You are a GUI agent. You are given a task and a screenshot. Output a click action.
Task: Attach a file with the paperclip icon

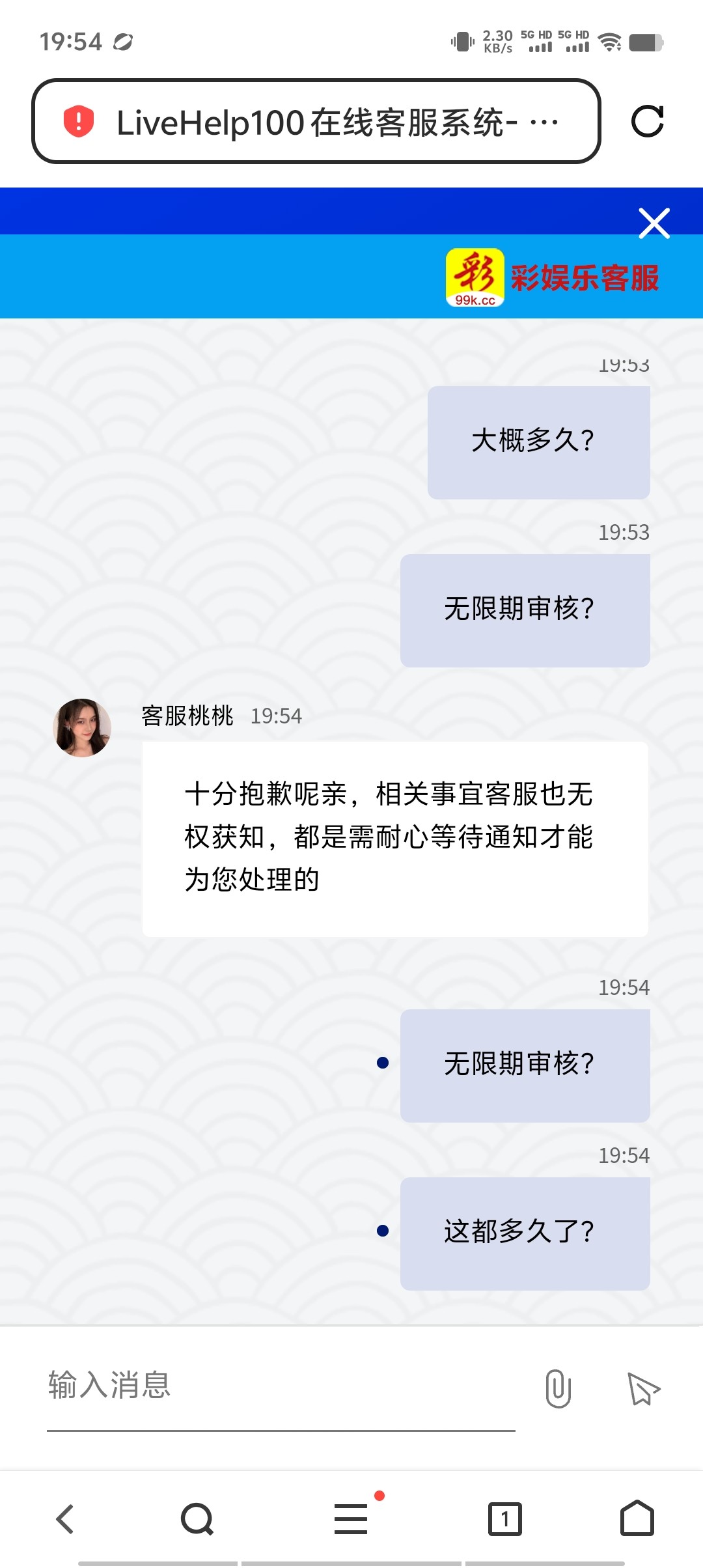point(558,1388)
